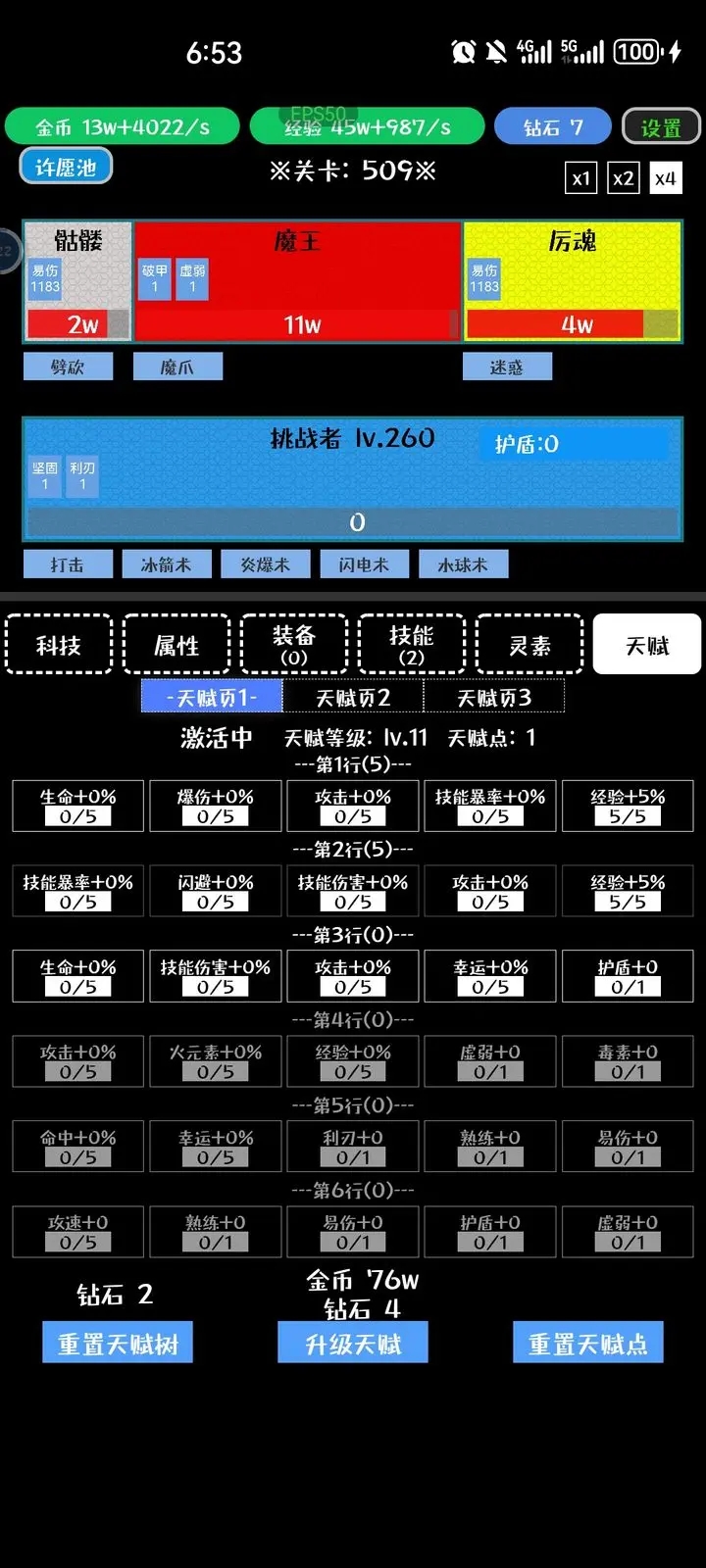Open the 设置 settings button
706x1568 pixels.
coord(661,127)
